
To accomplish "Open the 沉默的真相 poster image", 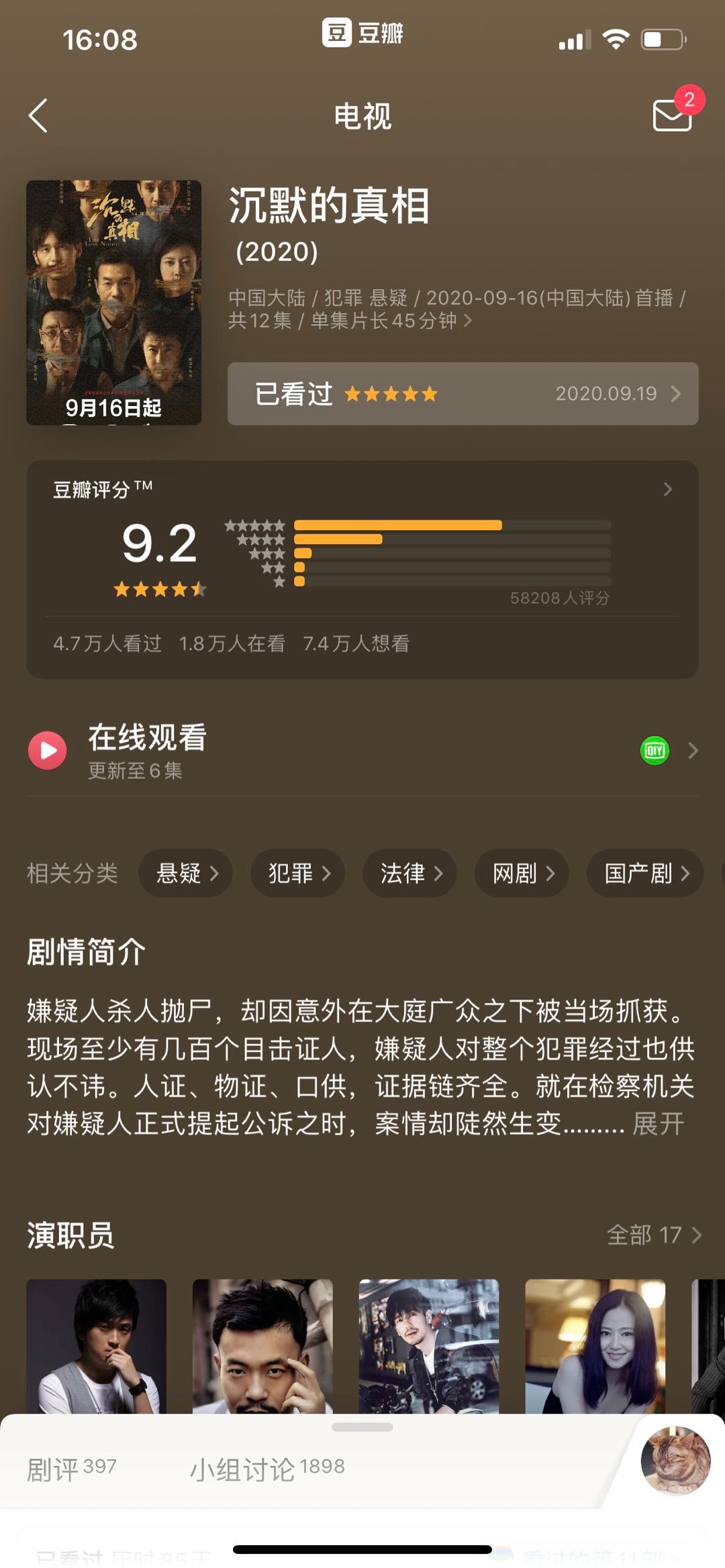I will [113, 302].
